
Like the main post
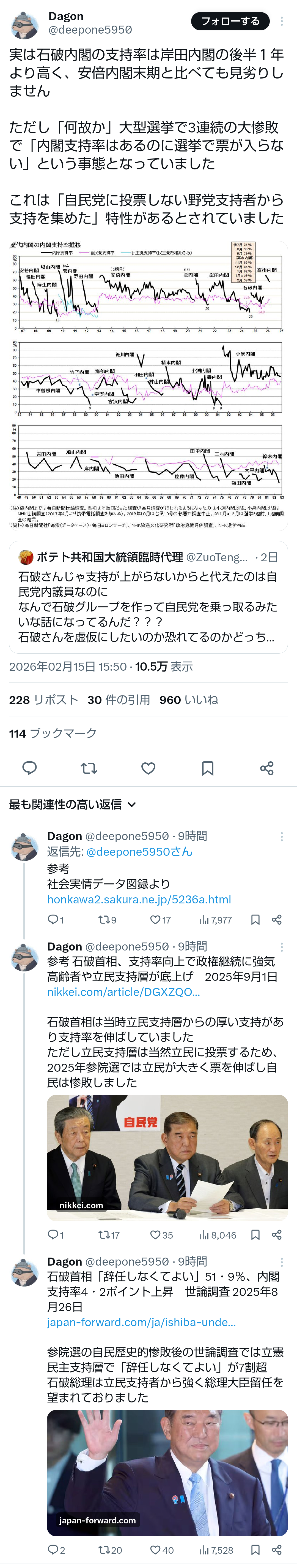[148, 768]
